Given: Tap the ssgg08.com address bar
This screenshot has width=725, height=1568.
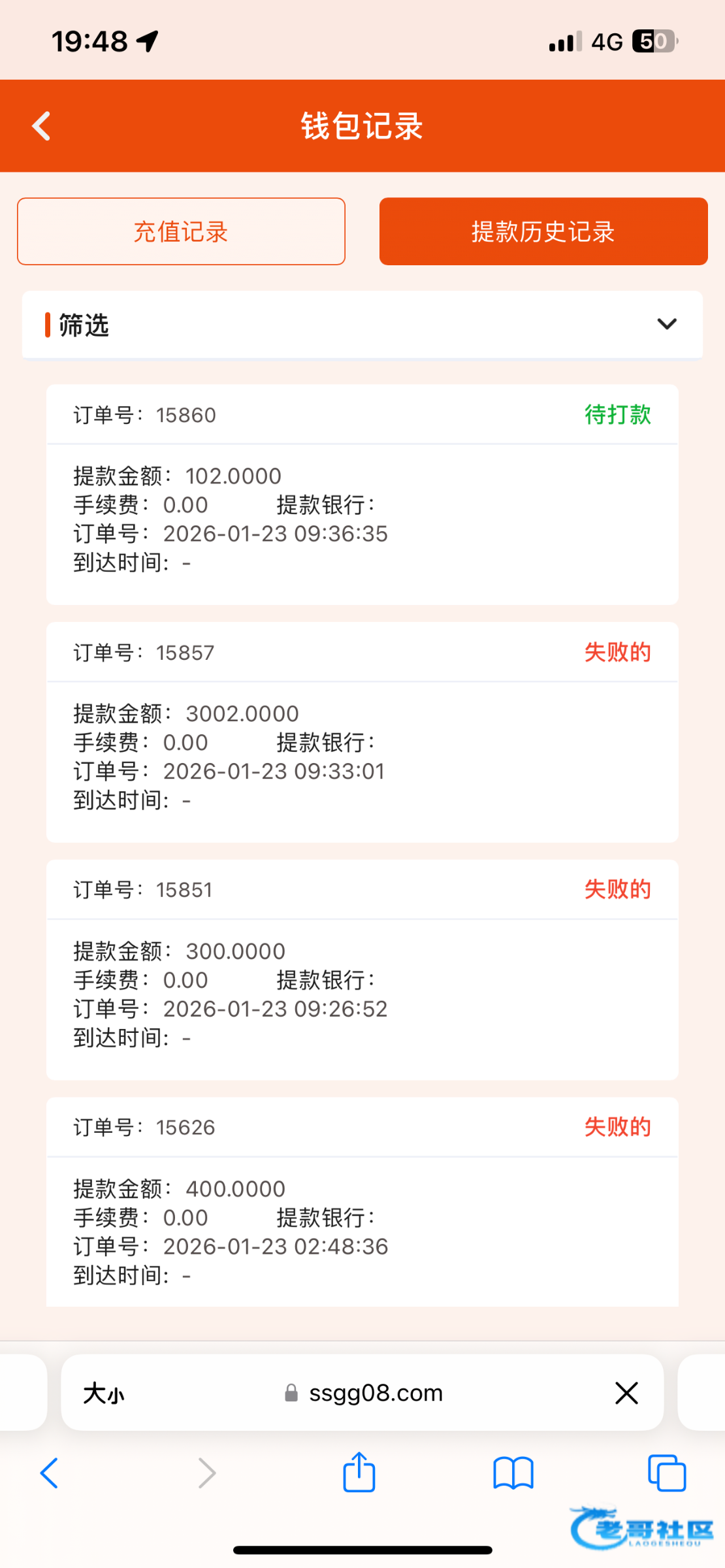Looking at the screenshot, I should pyautogui.click(x=376, y=1394).
